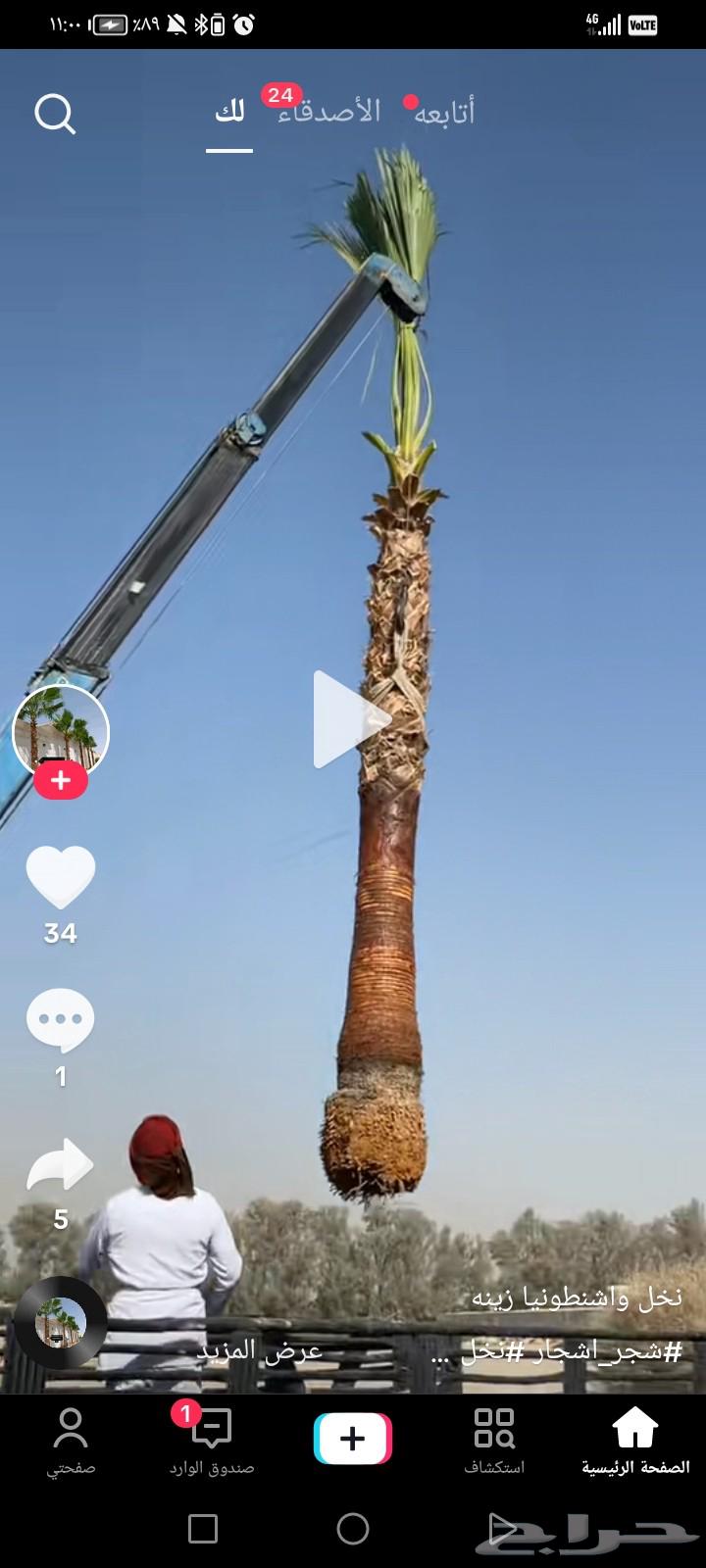Open the comments section icon

point(61,1019)
